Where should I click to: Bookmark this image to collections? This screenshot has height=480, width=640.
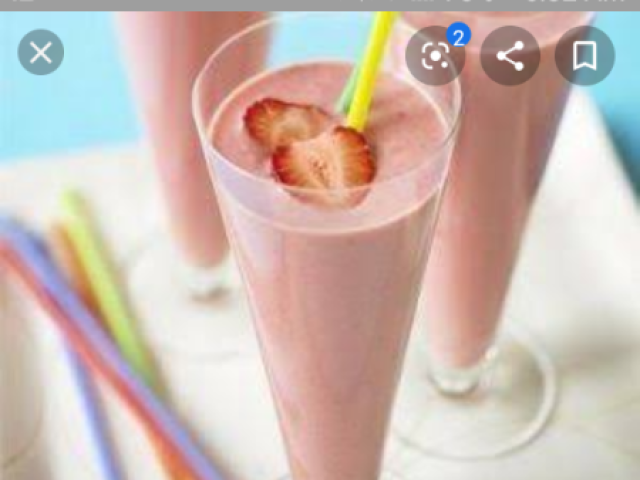click(585, 56)
